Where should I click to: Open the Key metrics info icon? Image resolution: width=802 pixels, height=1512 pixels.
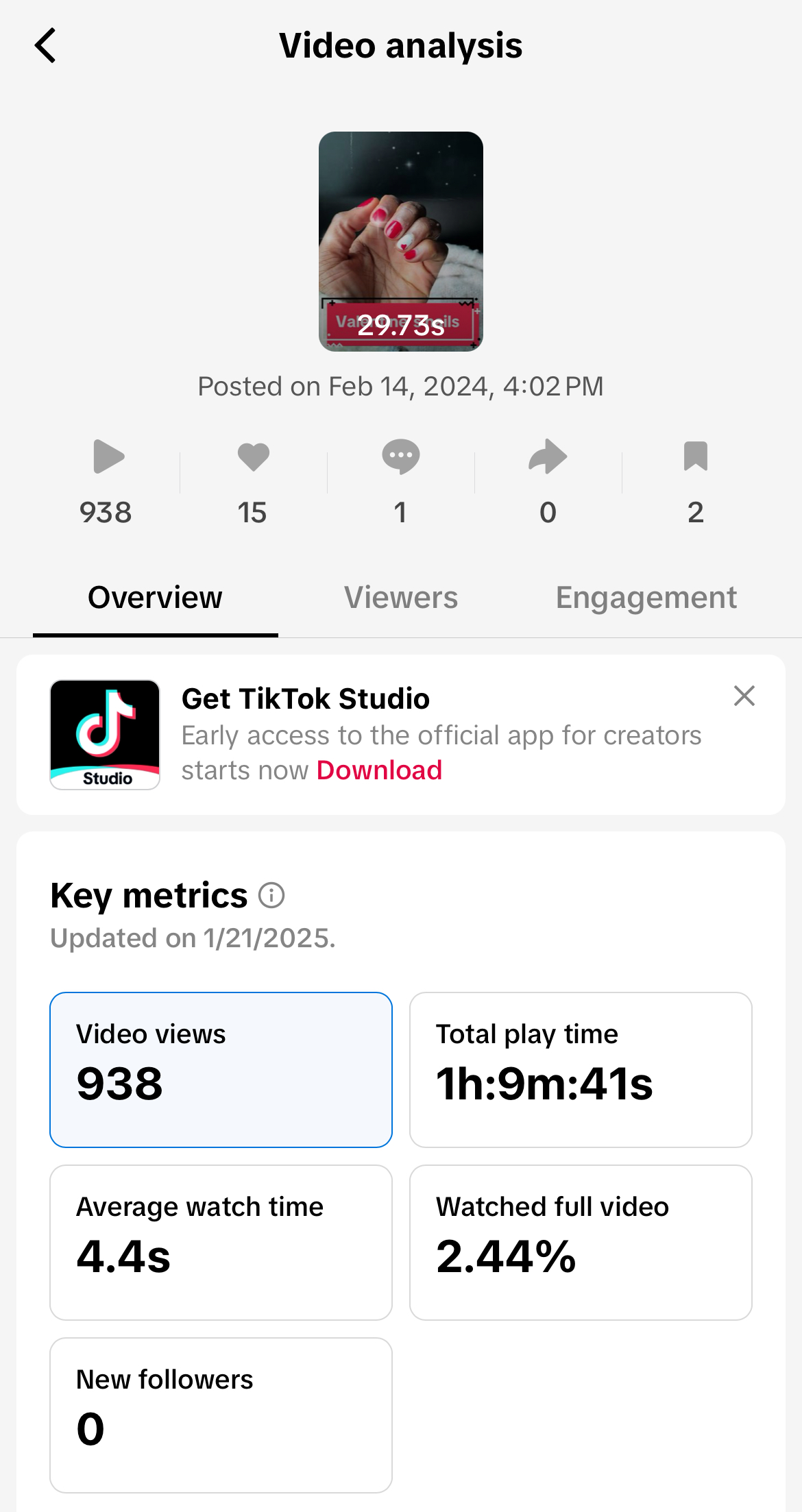[271, 895]
